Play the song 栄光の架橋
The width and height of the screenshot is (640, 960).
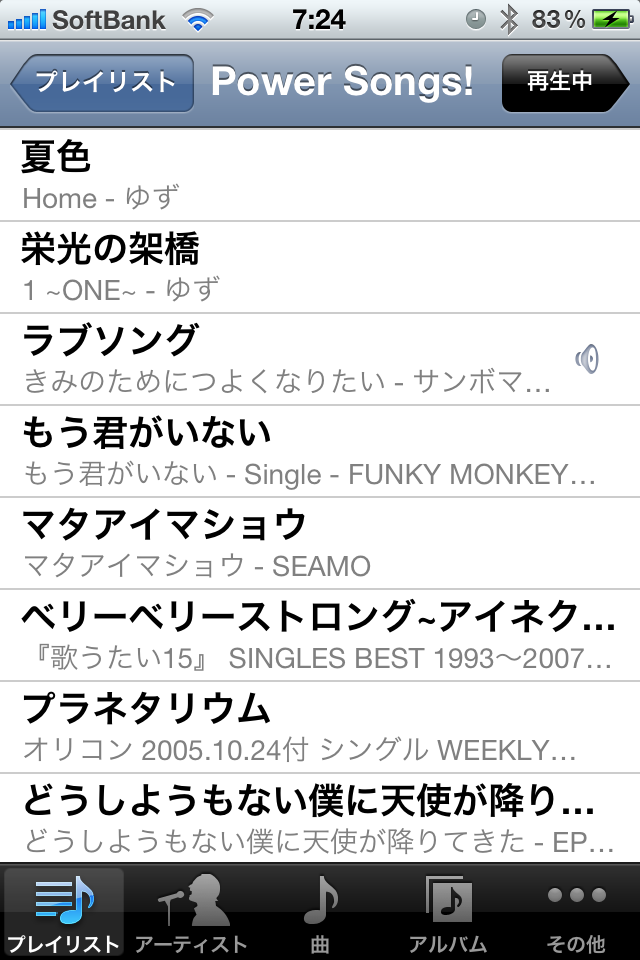point(320,267)
